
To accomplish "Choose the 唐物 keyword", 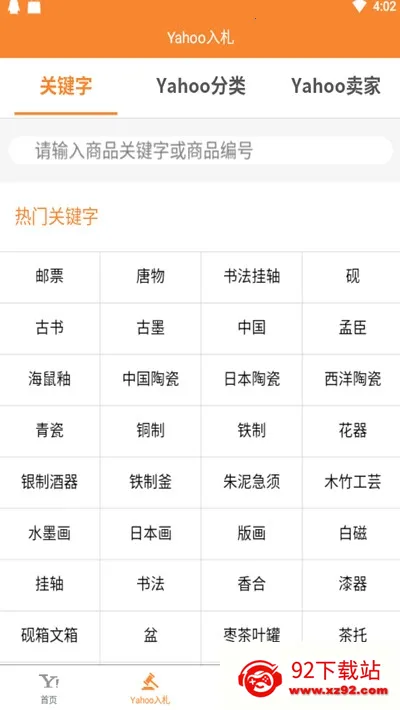I will tap(150, 276).
